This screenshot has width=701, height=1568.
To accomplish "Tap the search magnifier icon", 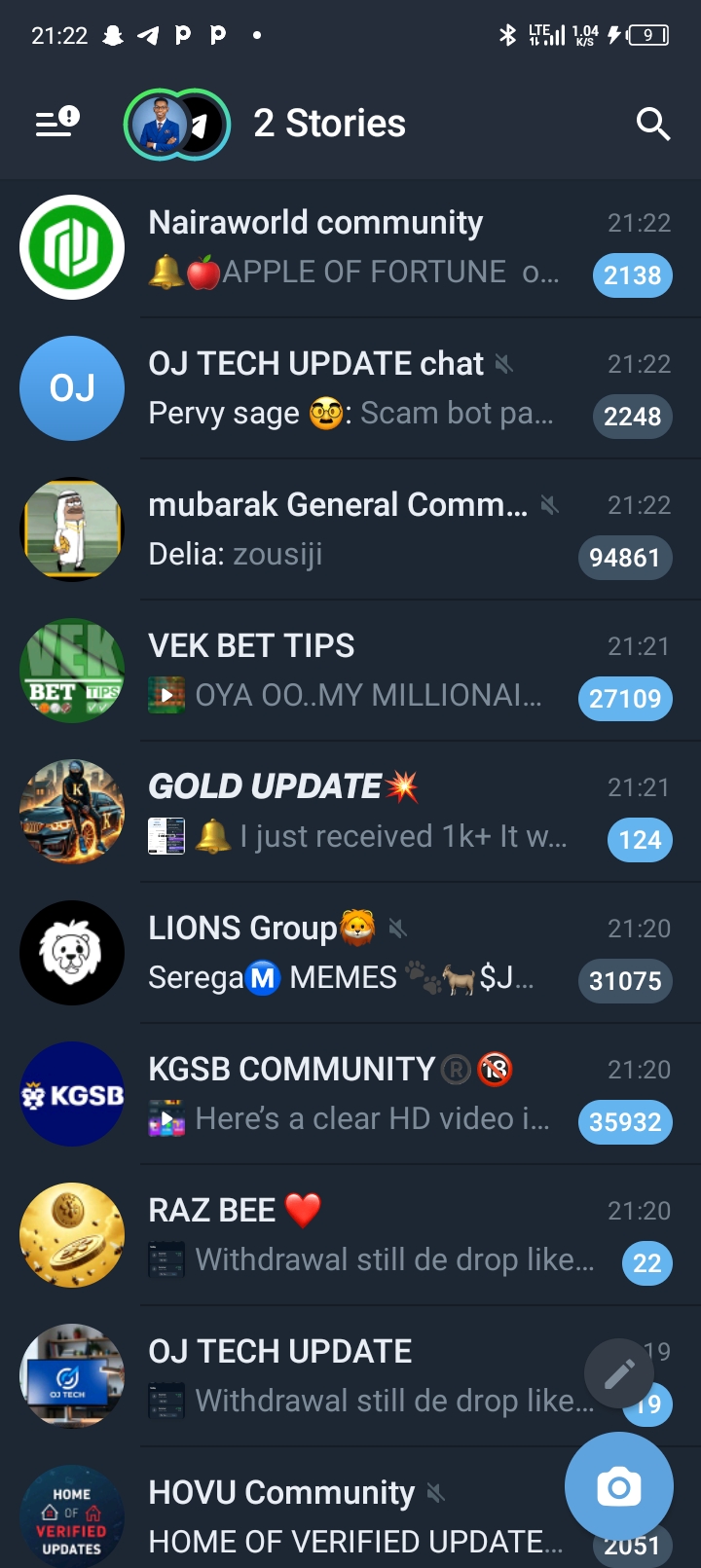I will point(651,124).
